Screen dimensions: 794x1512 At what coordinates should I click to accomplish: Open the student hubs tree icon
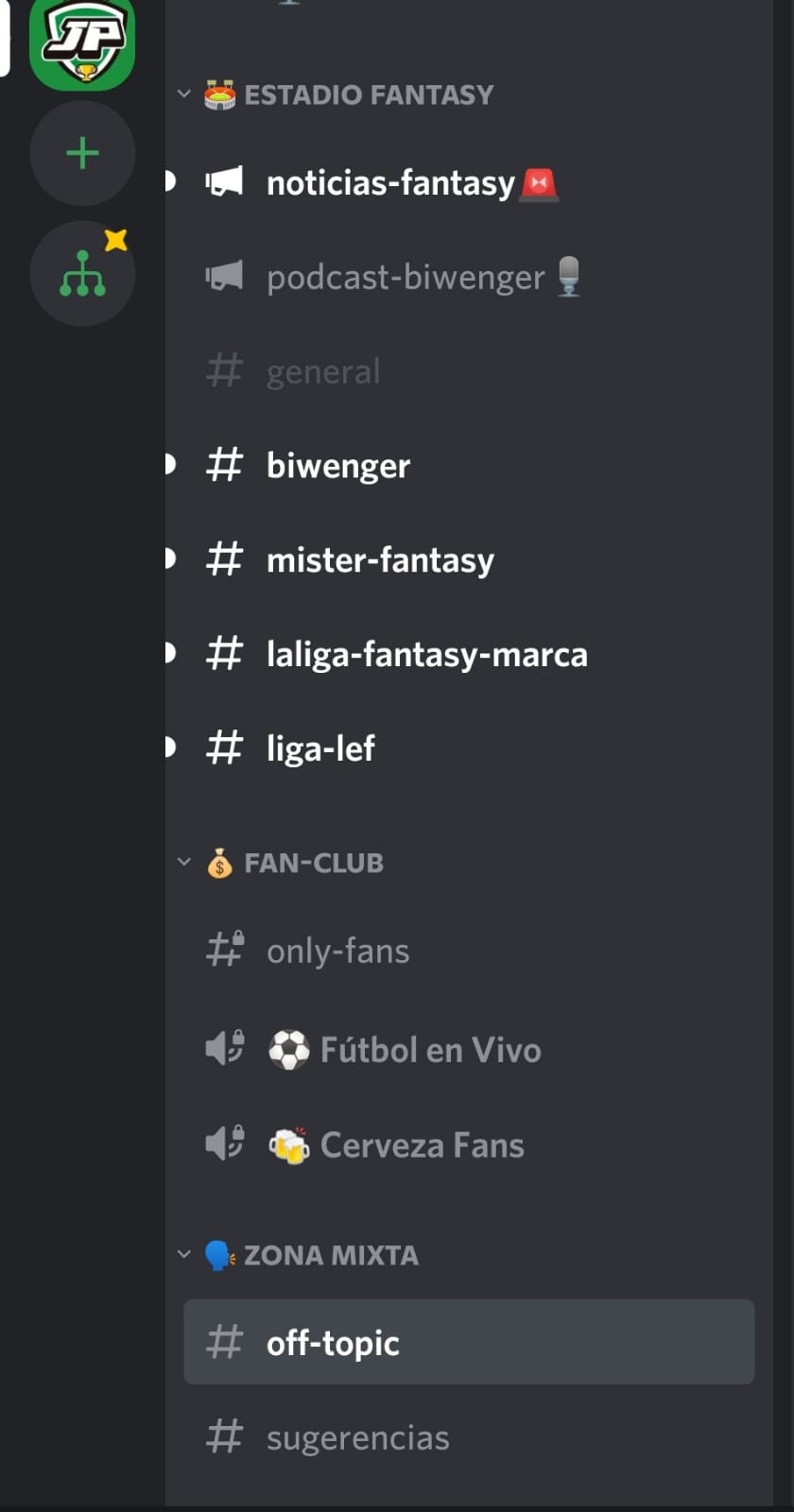pos(82,273)
